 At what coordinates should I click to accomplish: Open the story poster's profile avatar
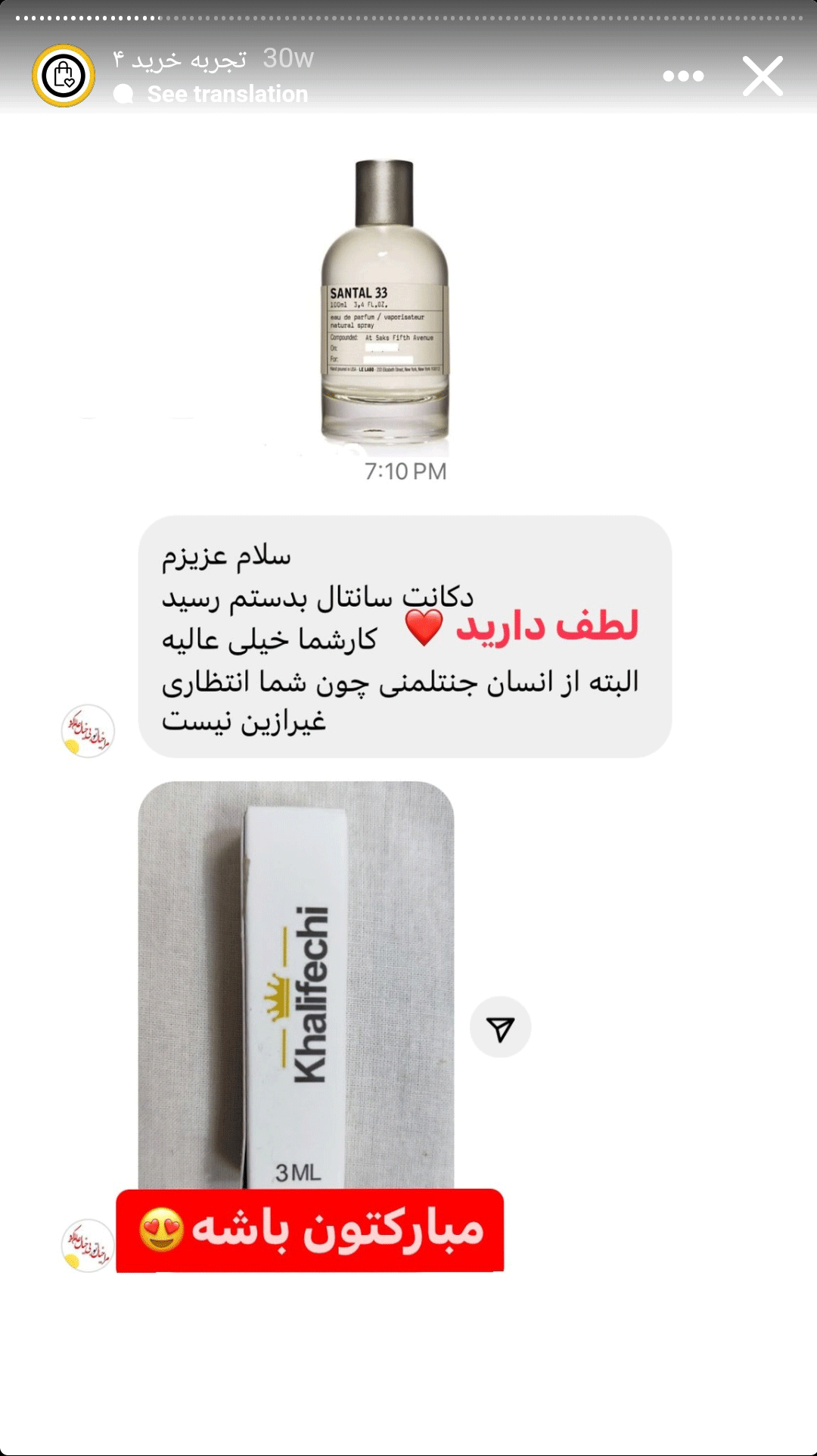(x=64, y=76)
